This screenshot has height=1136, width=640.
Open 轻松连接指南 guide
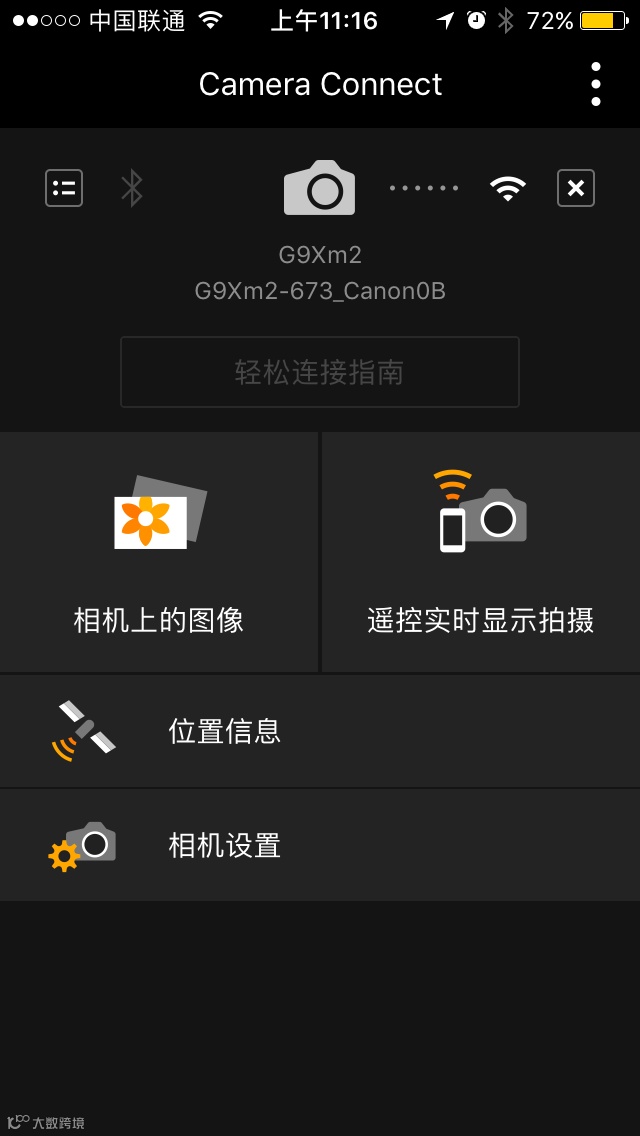point(320,372)
